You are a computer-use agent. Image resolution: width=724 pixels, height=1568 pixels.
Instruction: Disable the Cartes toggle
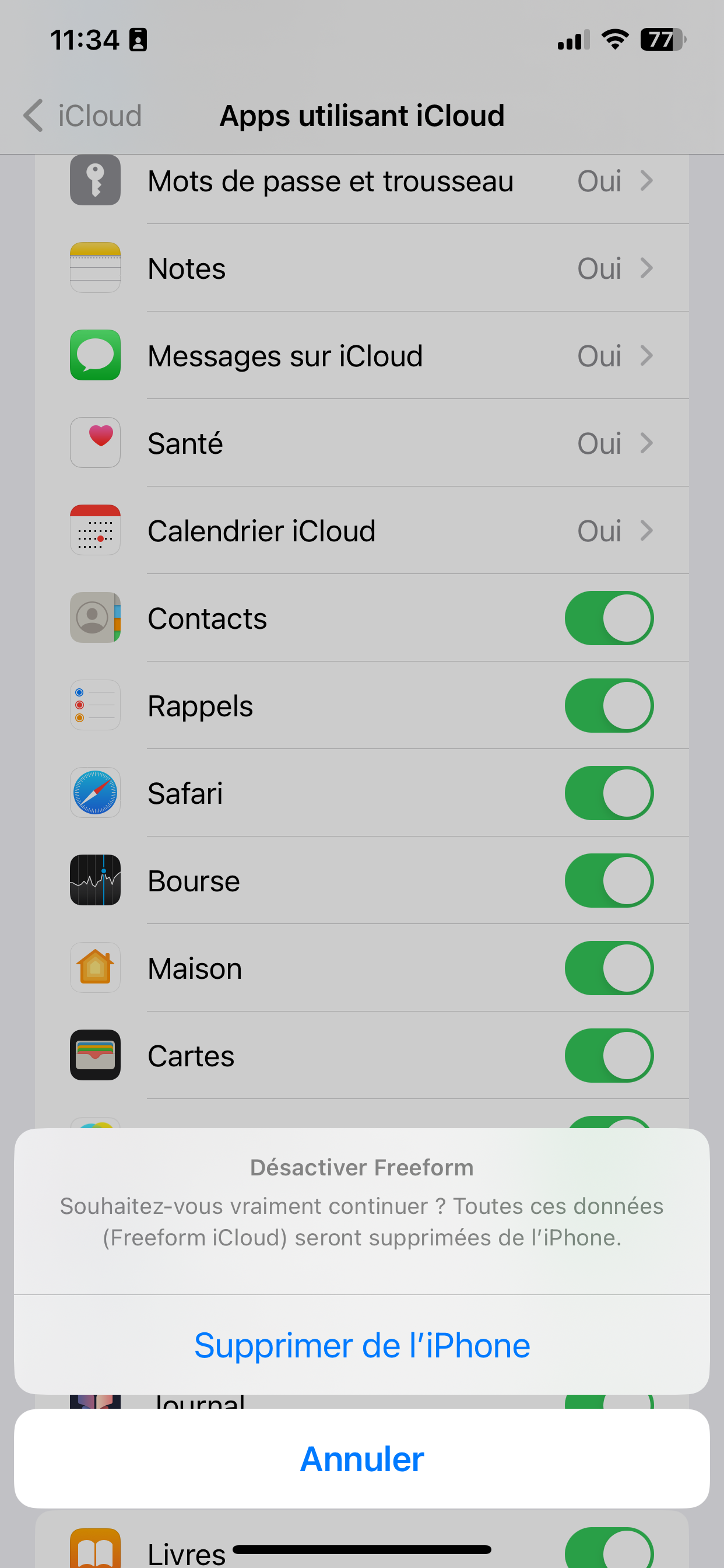[x=609, y=1055]
